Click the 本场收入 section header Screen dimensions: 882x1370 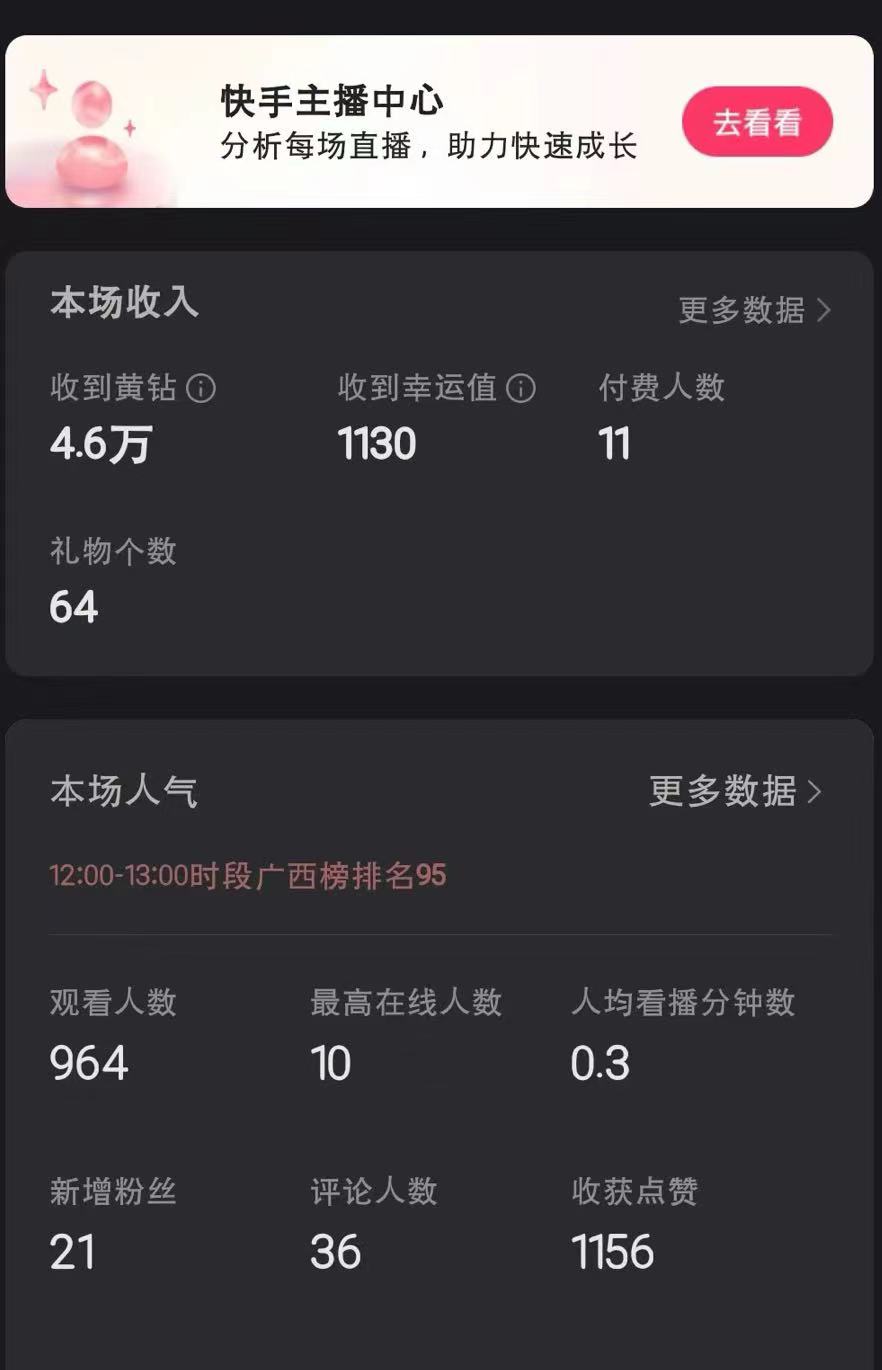click(122, 304)
